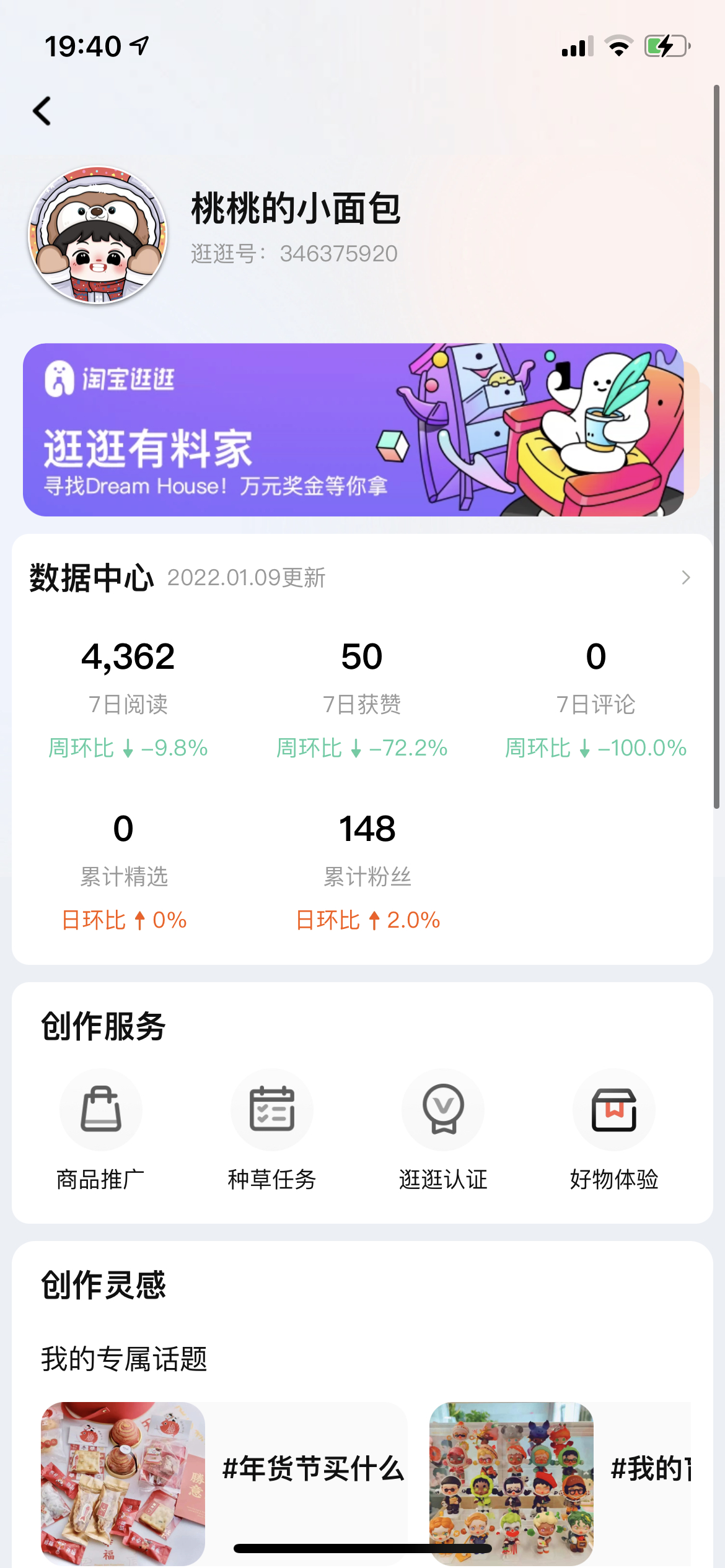Open the 数据中心 section header
Screen dimensions: 725x1568
pos(90,576)
